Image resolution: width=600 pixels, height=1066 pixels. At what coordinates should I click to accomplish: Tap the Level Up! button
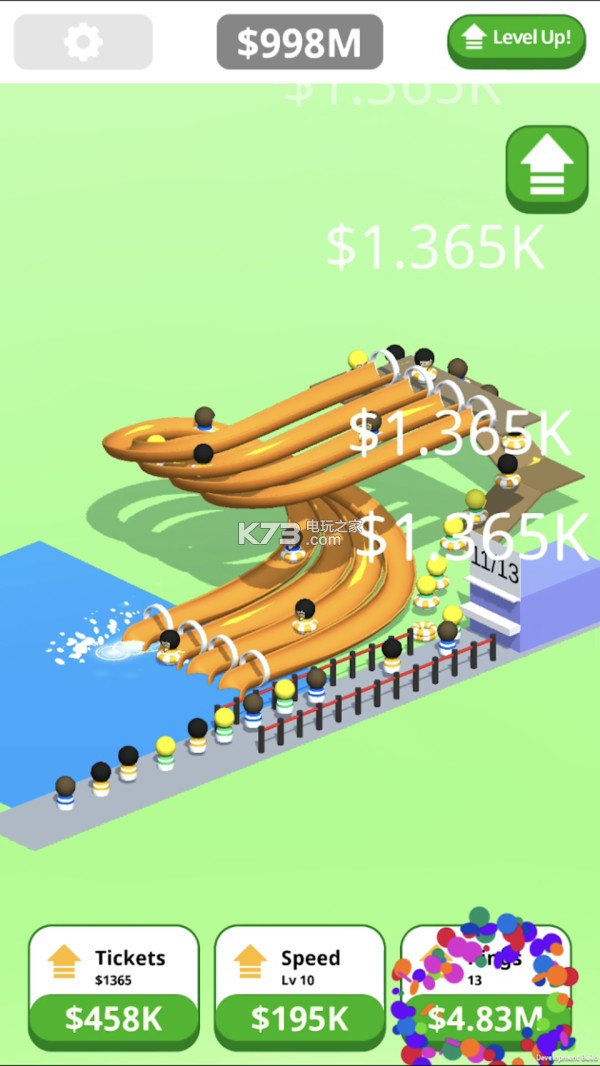click(516, 40)
